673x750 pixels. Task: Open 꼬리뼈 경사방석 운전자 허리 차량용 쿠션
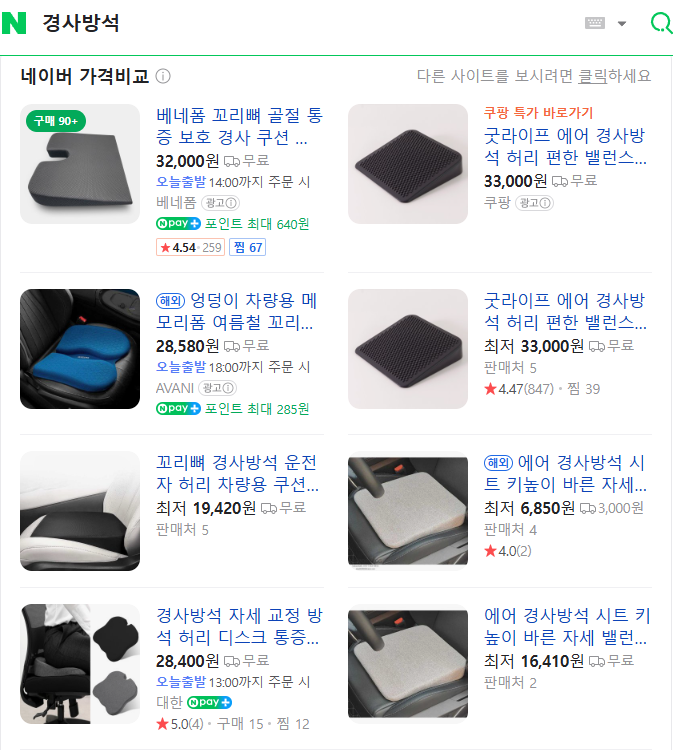pos(238,474)
